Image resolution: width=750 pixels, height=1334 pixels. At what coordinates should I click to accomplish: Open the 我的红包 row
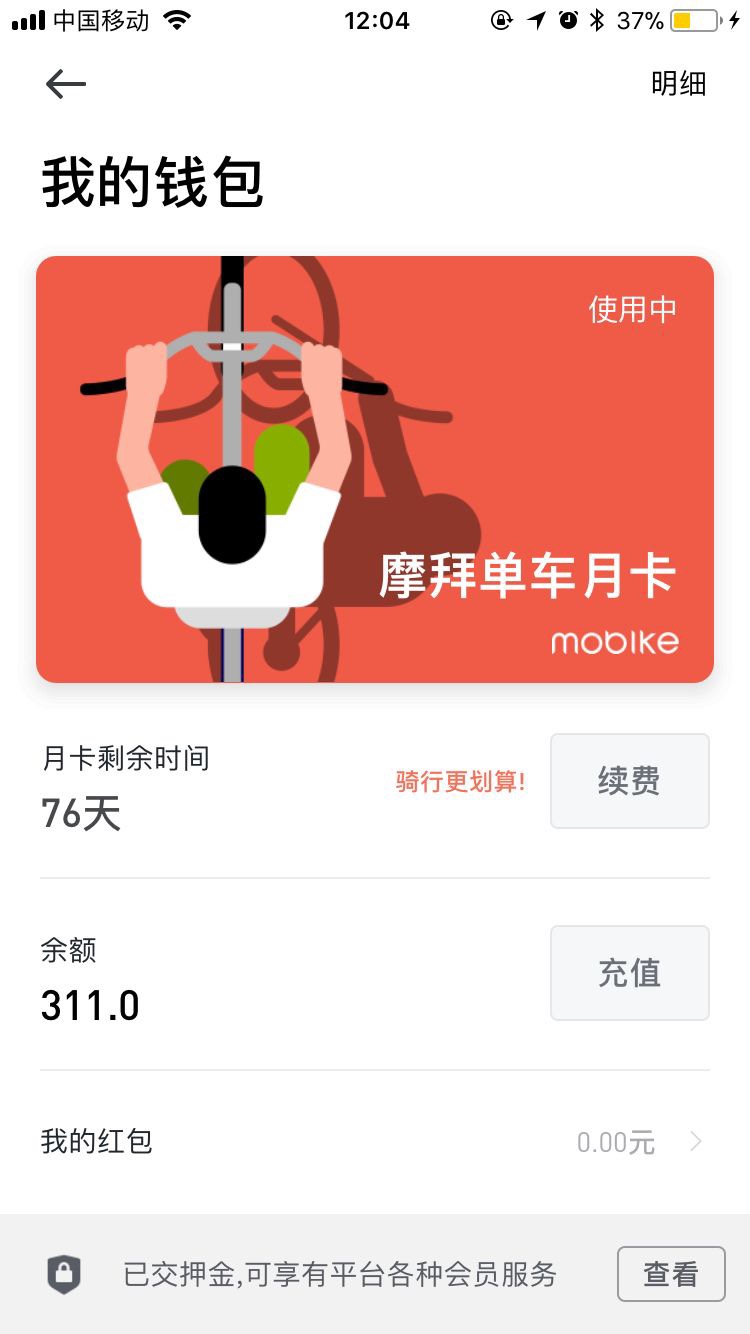coord(375,1141)
